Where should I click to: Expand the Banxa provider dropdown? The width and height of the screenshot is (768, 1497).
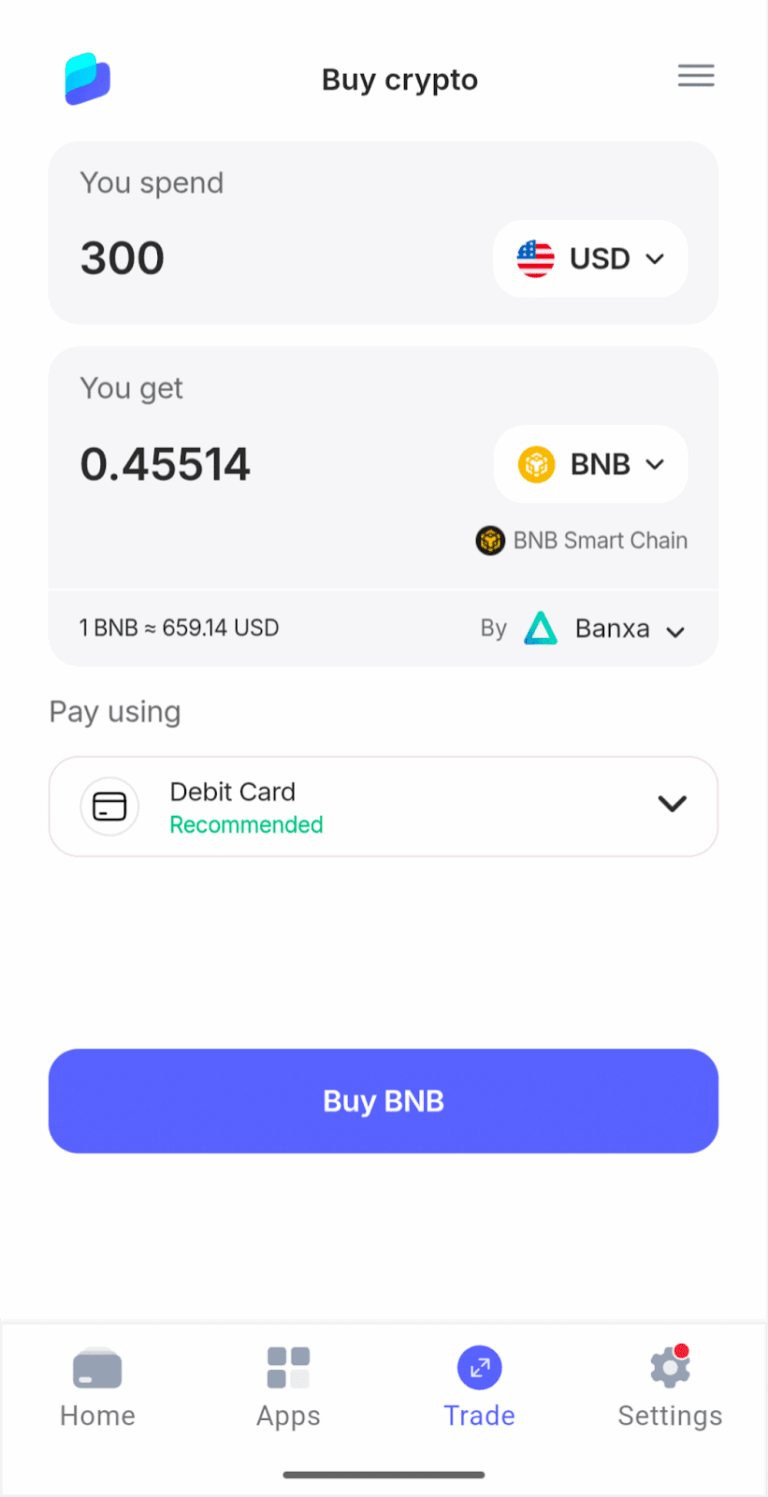[x=675, y=630]
